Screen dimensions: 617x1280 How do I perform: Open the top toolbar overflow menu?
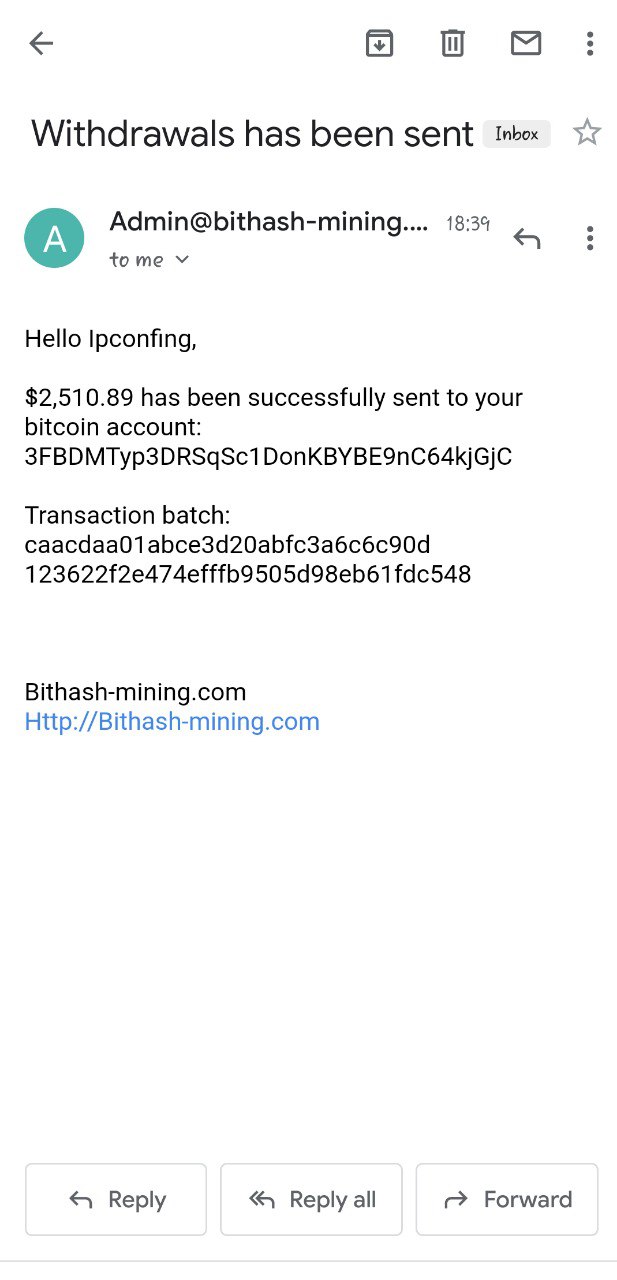coord(590,43)
